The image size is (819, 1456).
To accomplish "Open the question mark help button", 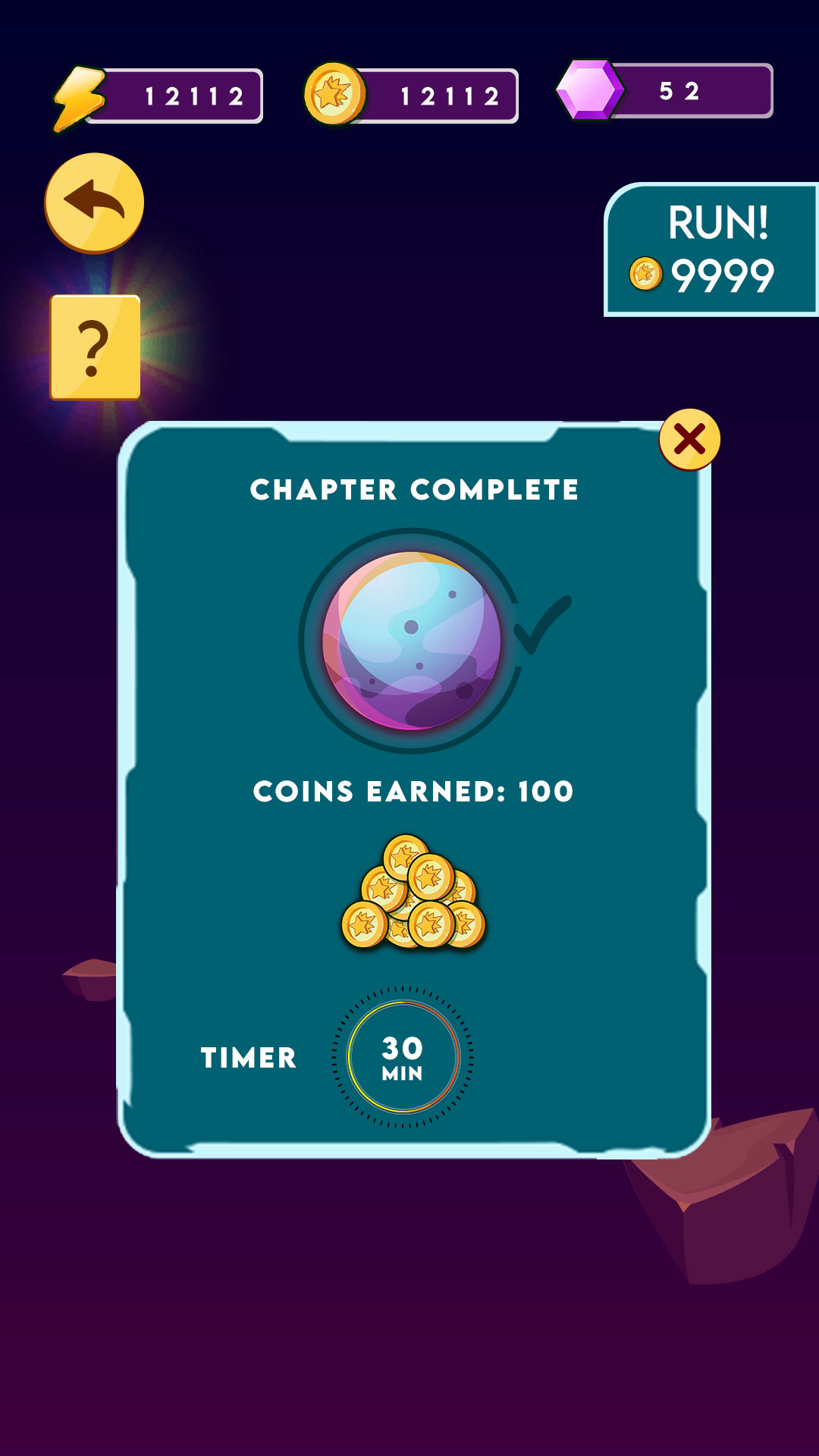I will 95,347.
